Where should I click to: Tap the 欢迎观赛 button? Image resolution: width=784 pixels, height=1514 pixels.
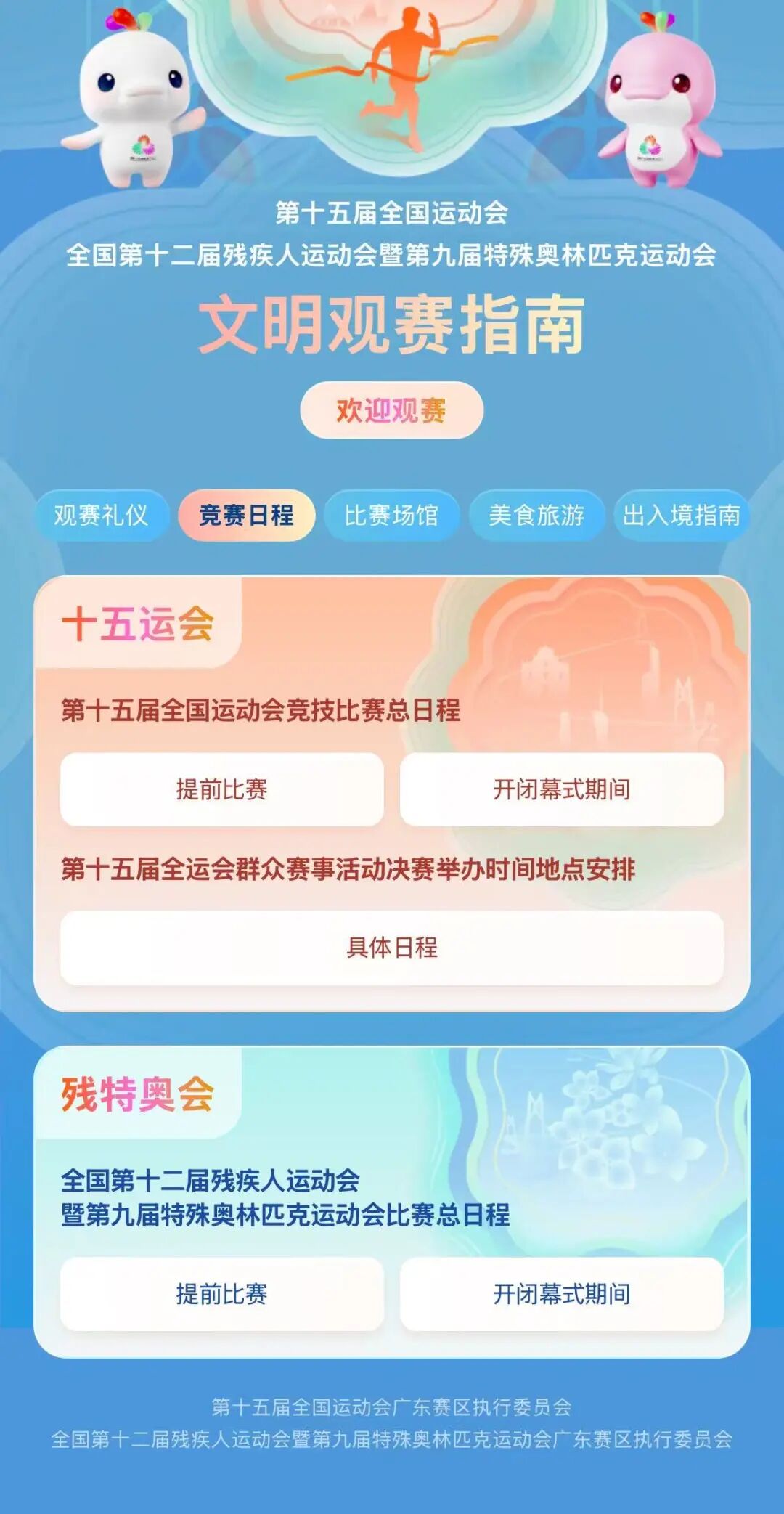[x=391, y=410]
